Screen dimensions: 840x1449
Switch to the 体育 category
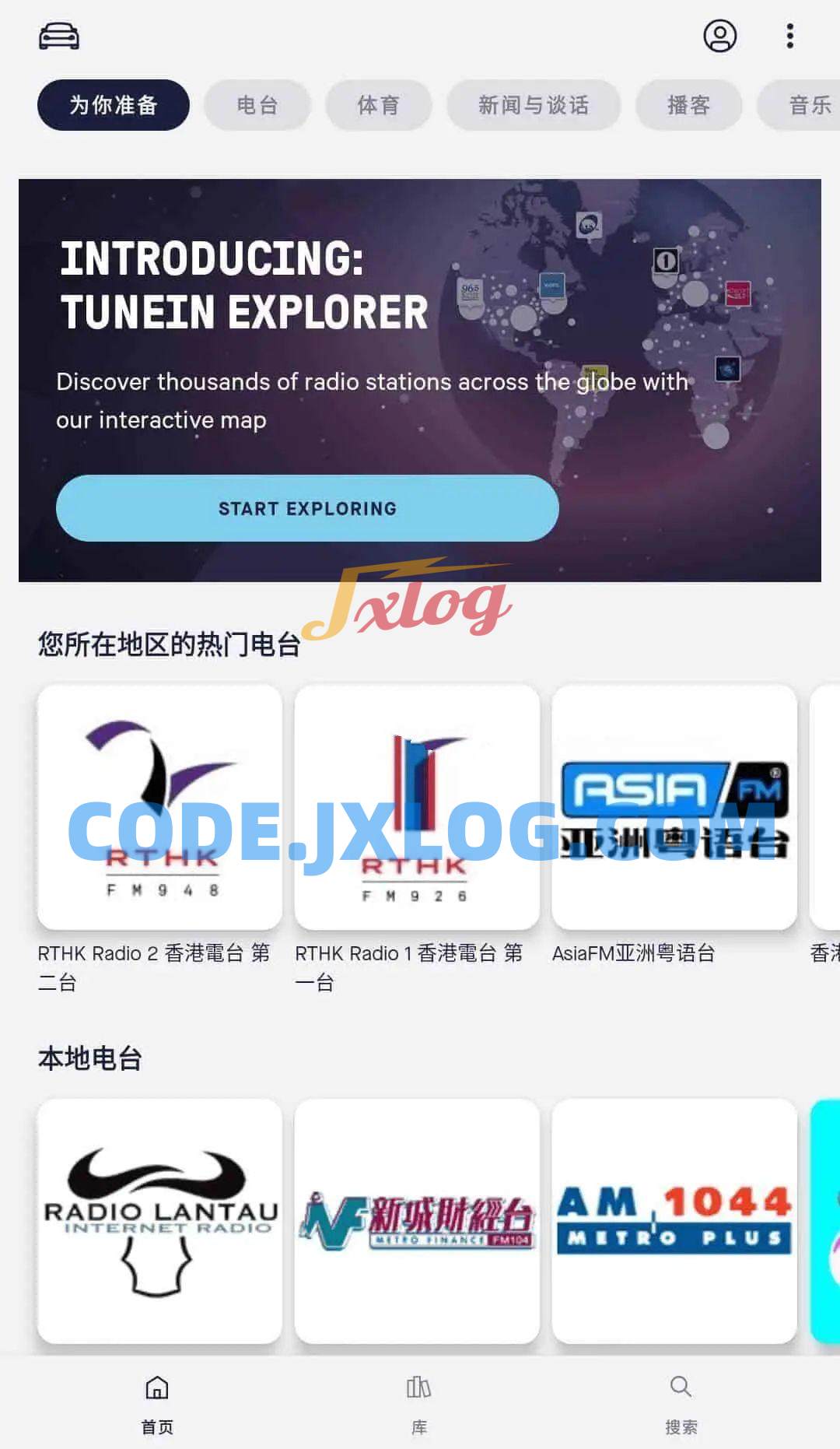click(379, 105)
